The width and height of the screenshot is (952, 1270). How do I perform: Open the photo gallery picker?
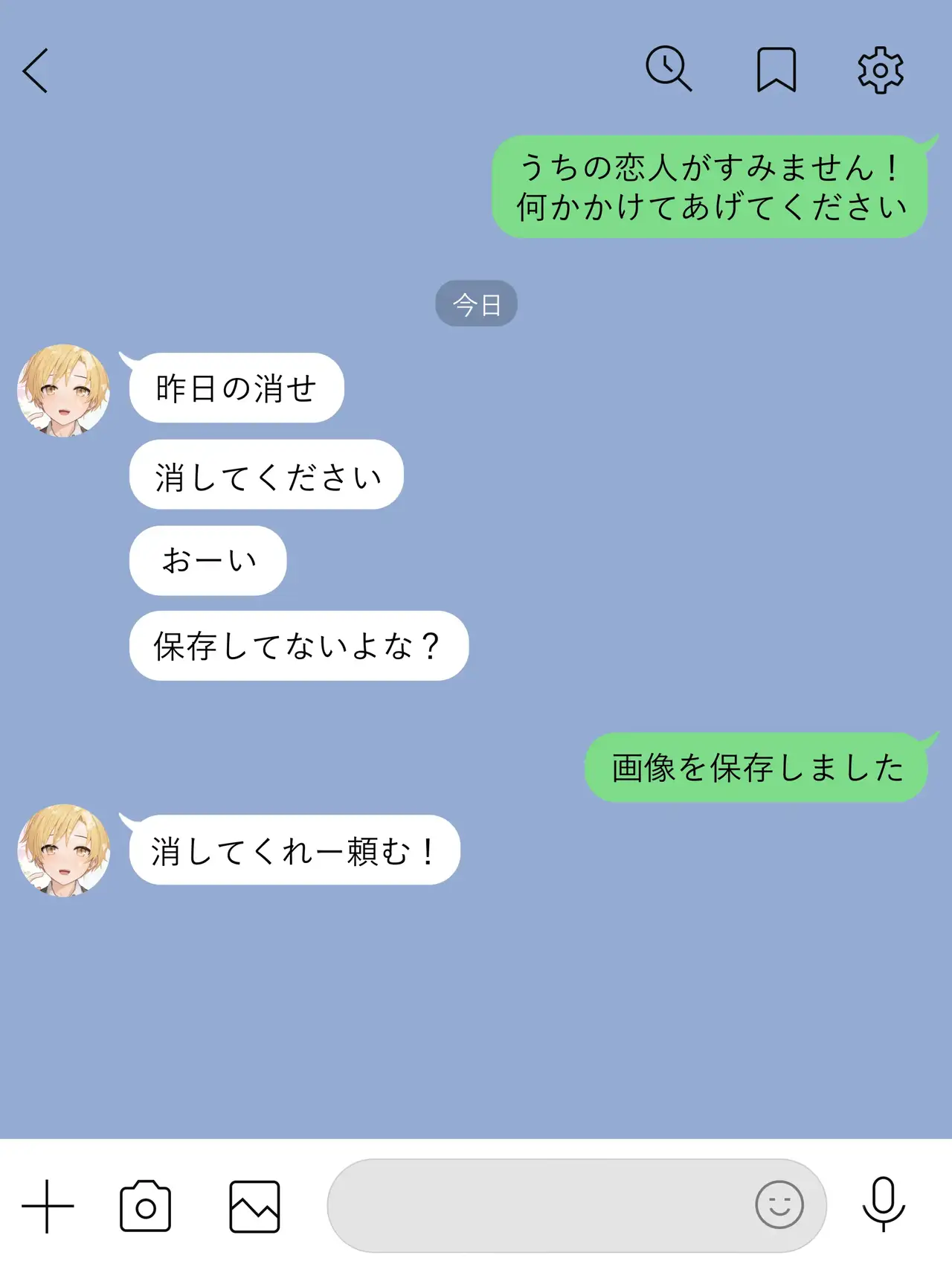click(x=254, y=1206)
